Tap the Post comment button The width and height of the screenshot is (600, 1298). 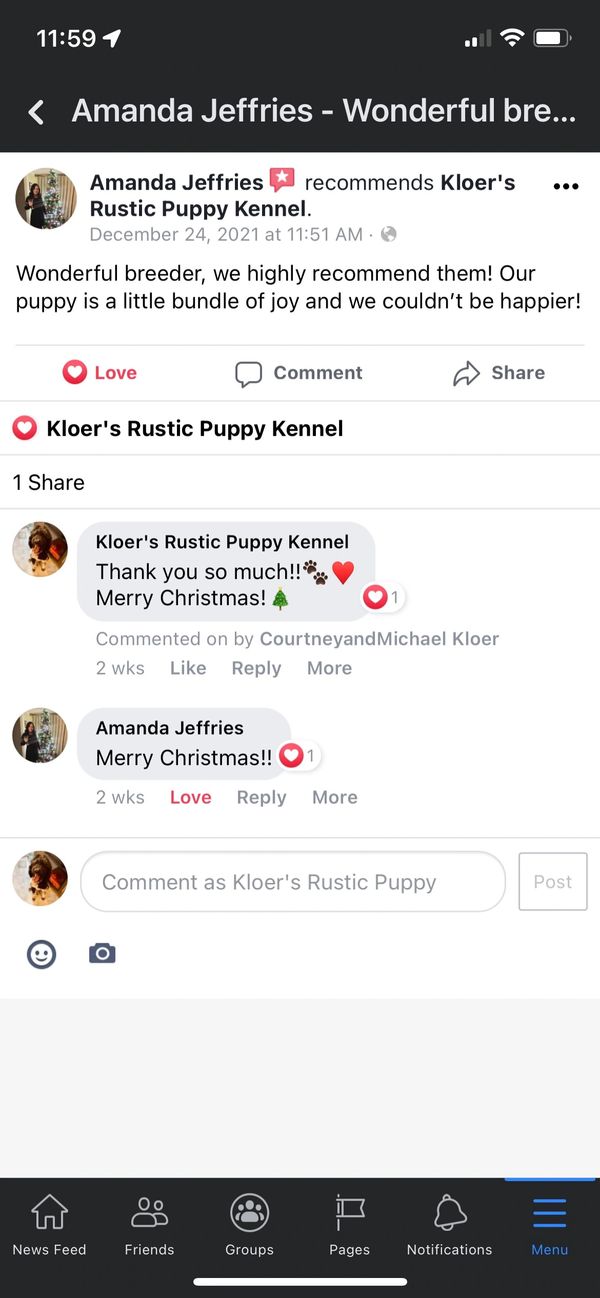[x=552, y=882]
